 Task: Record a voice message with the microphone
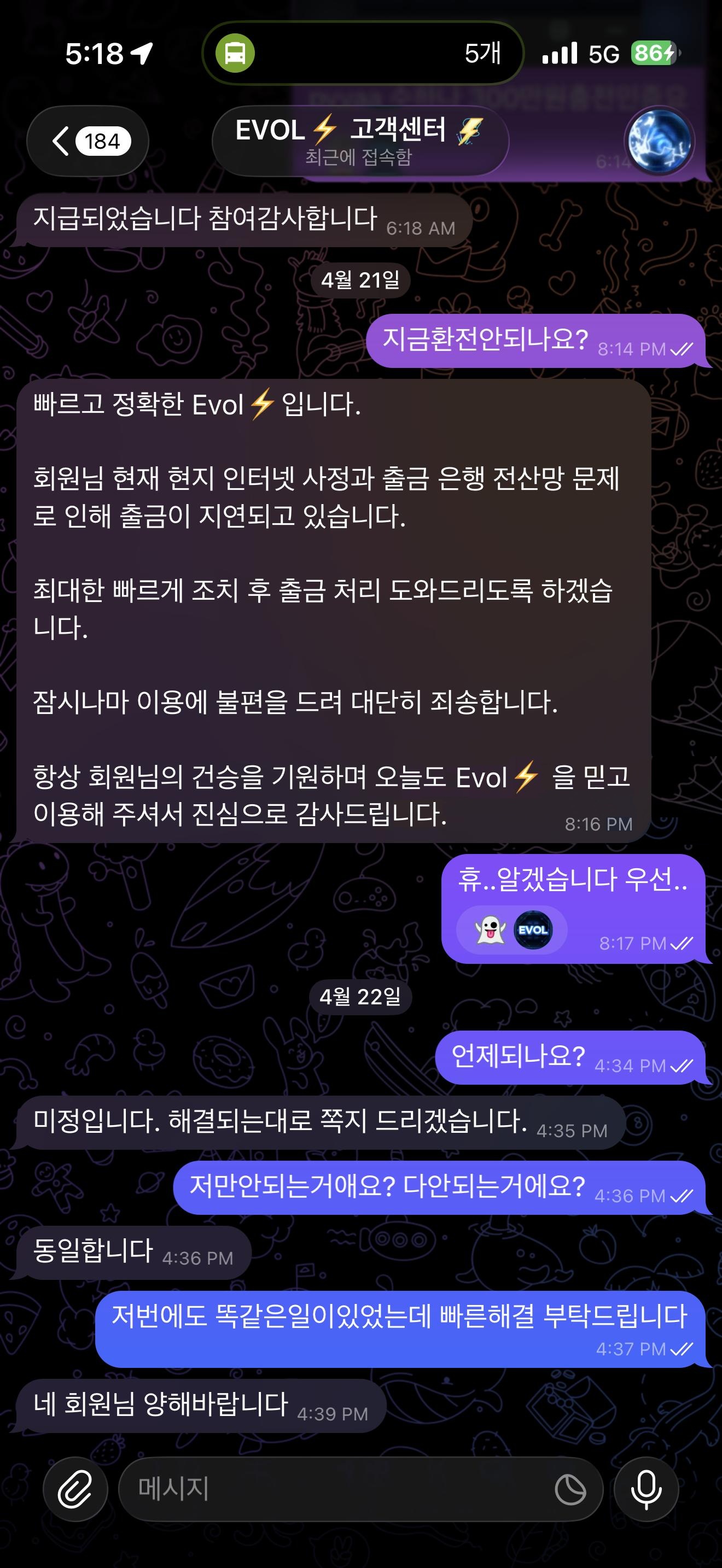646,1489
